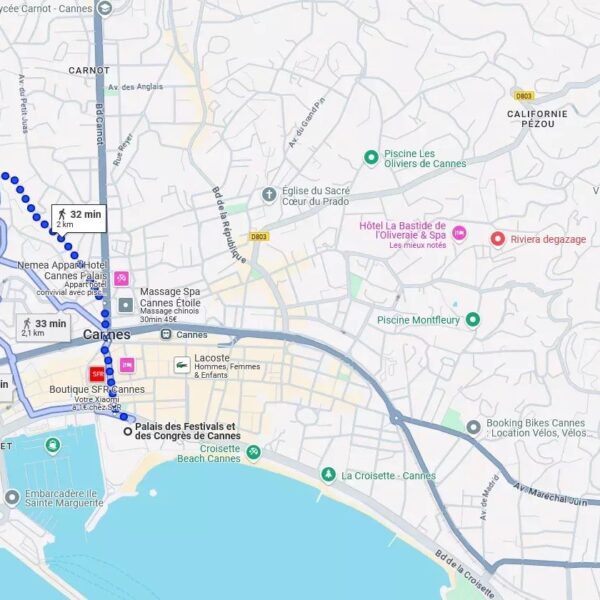This screenshot has height=600, width=600.
Task: Open Nemea Appart'Hotel Cannes Palais pin
Action: (x=121, y=278)
